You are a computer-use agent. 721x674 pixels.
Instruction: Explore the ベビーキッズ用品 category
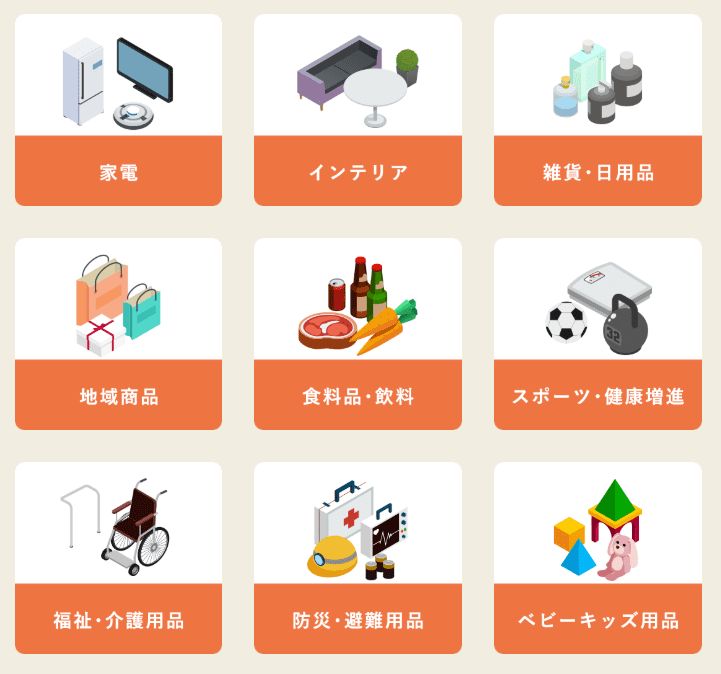(598, 558)
